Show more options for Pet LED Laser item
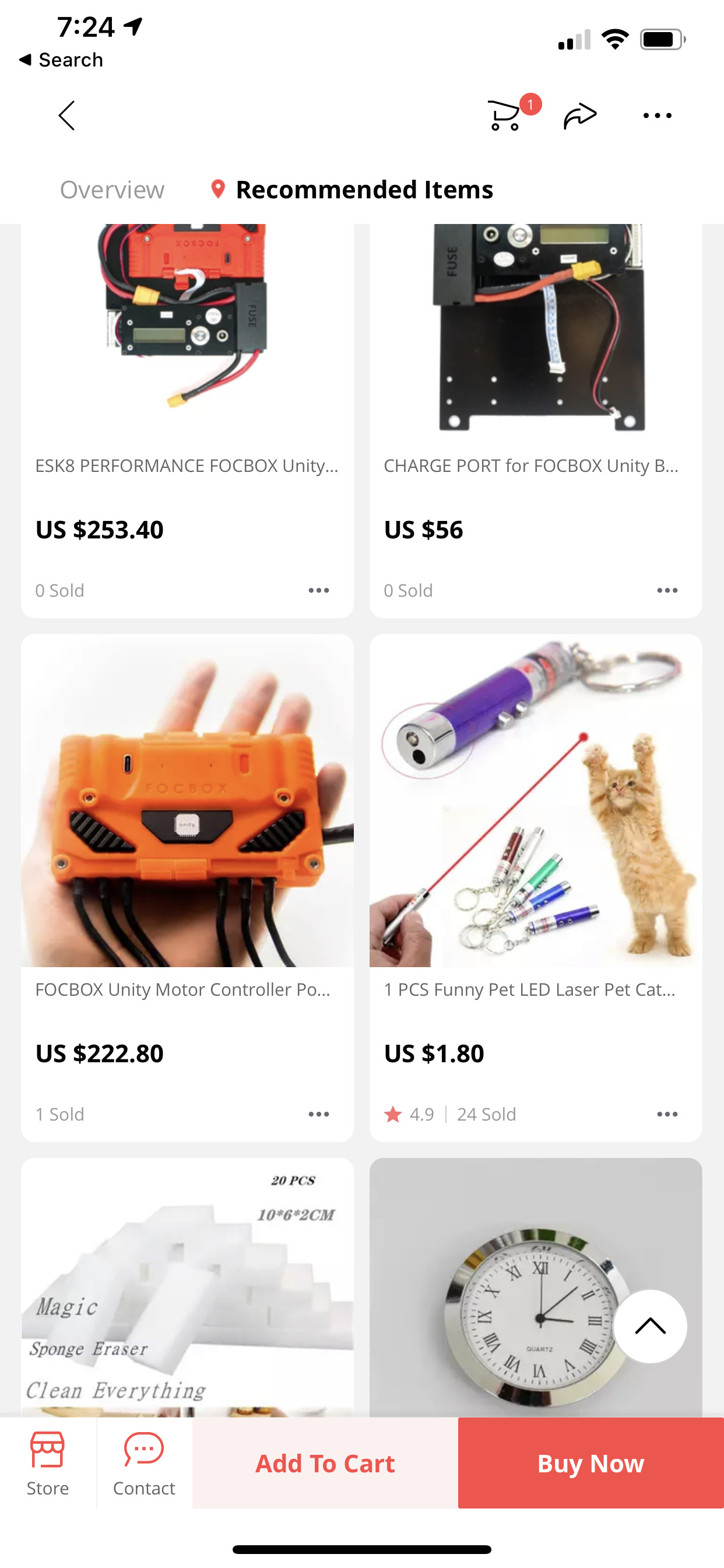 tap(667, 1114)
